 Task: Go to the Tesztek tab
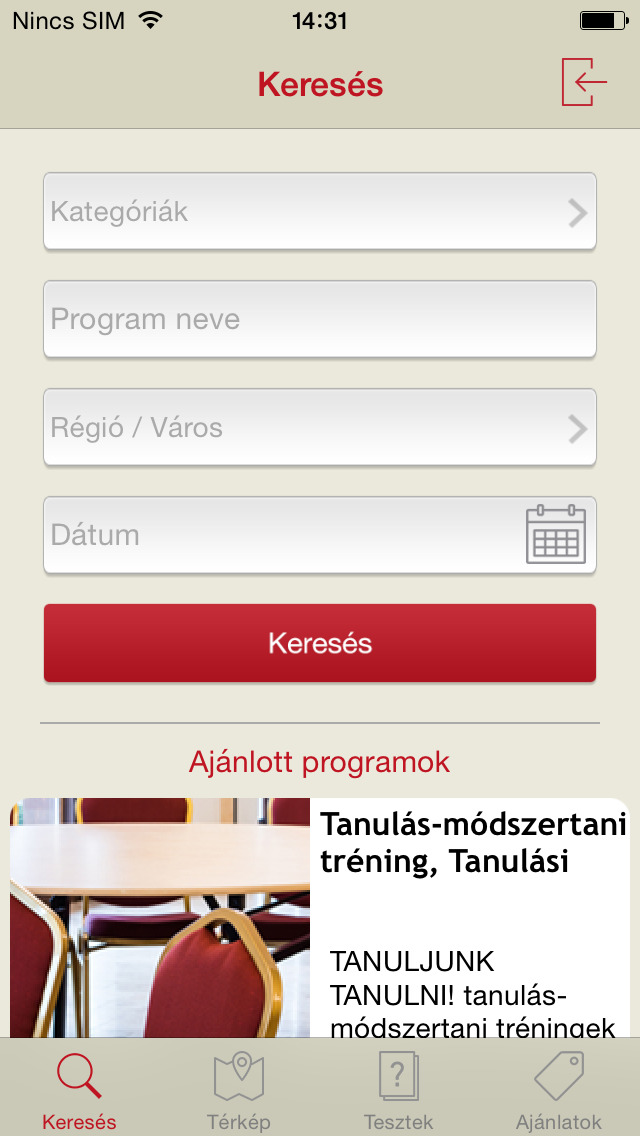point(399,1090)
